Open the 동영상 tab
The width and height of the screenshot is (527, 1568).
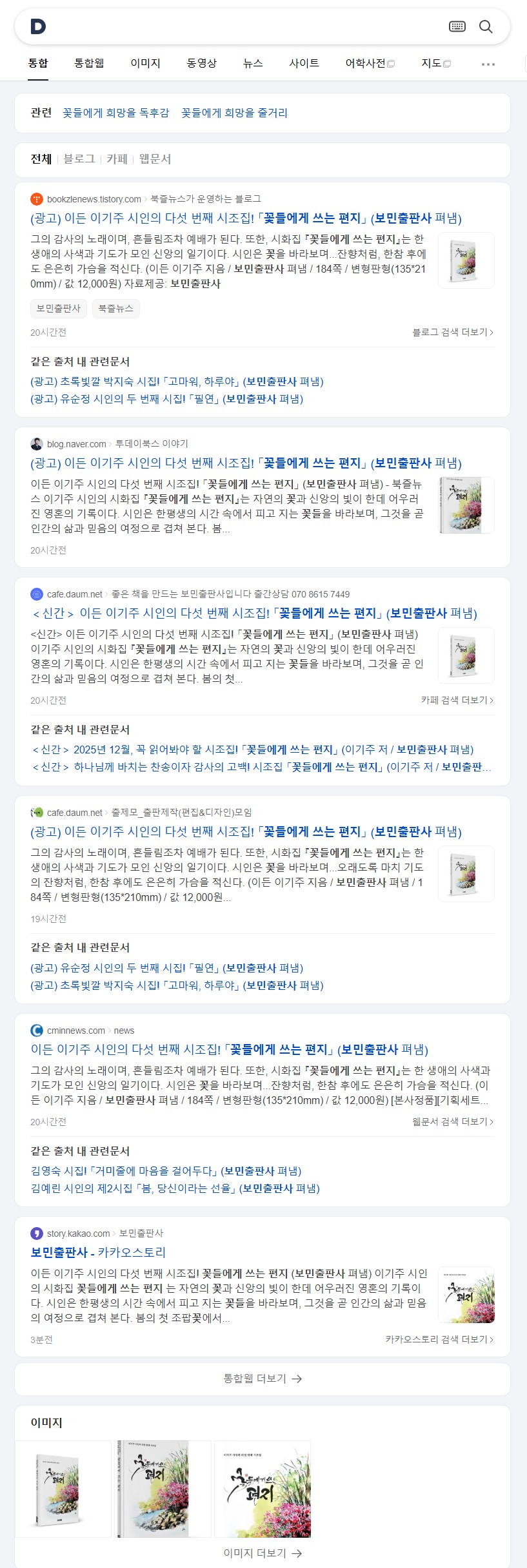point(202,63)
